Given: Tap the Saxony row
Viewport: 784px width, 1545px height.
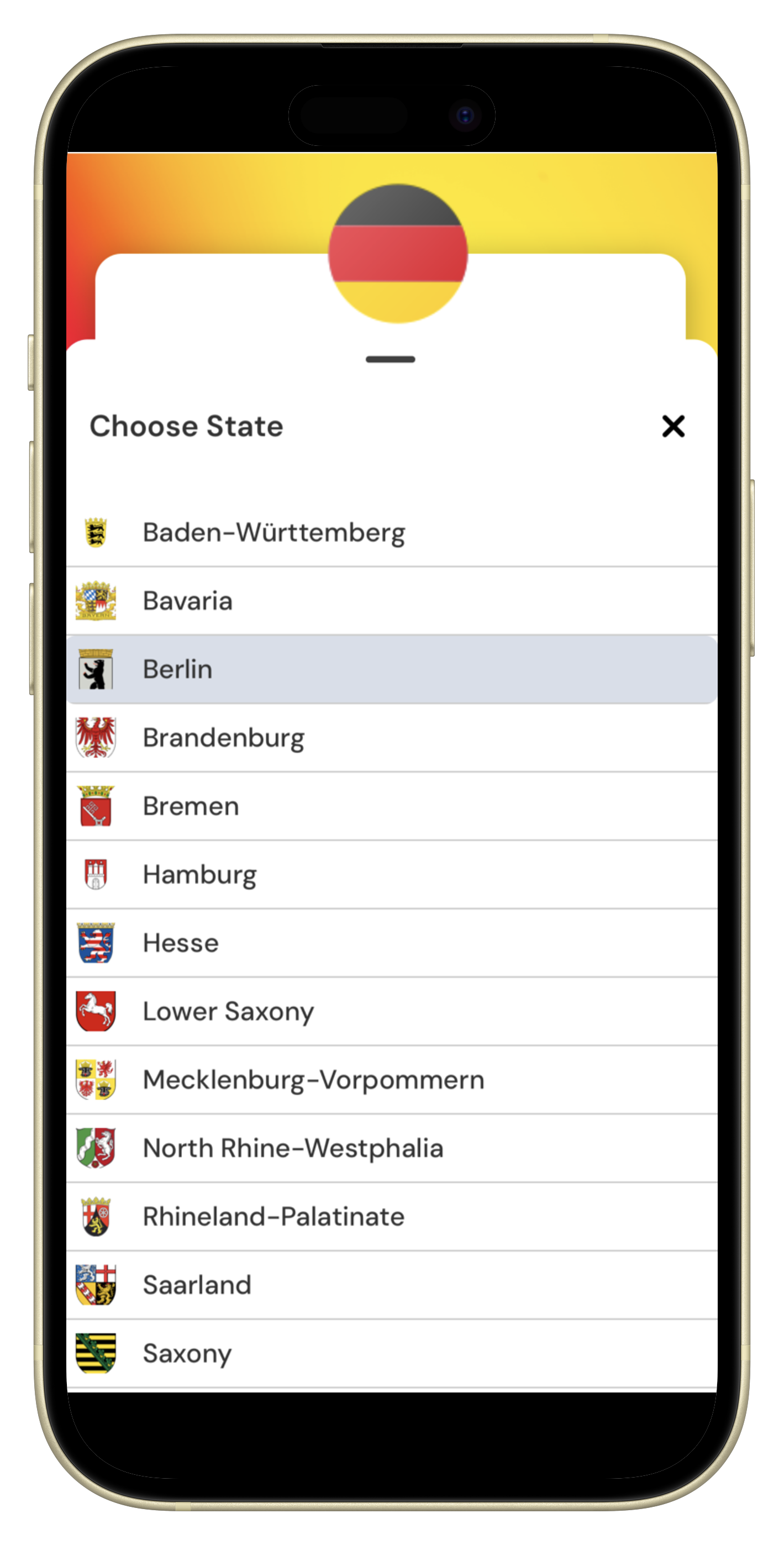Looking at the screenshot, I should [x=392, y=1353].
